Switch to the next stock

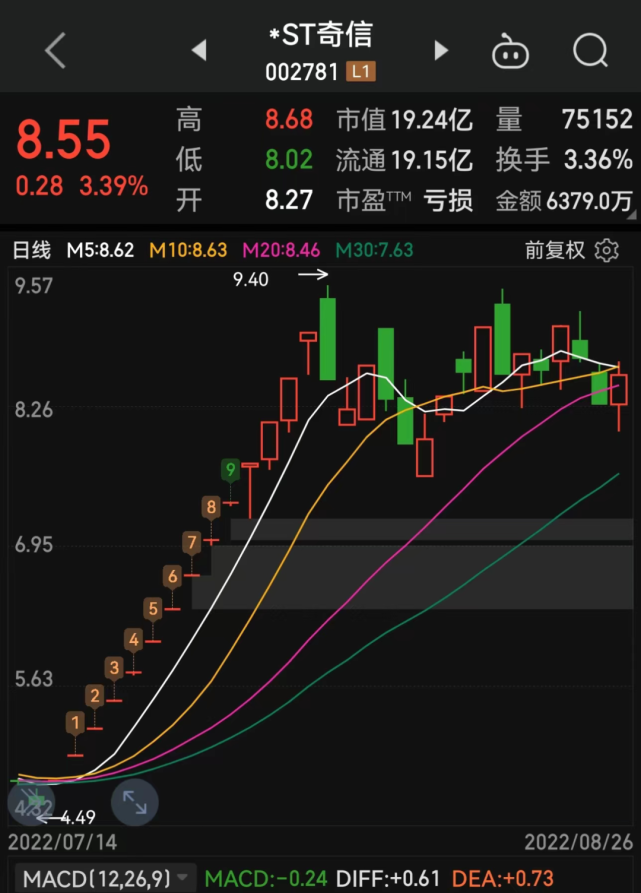tap(441, 50)
